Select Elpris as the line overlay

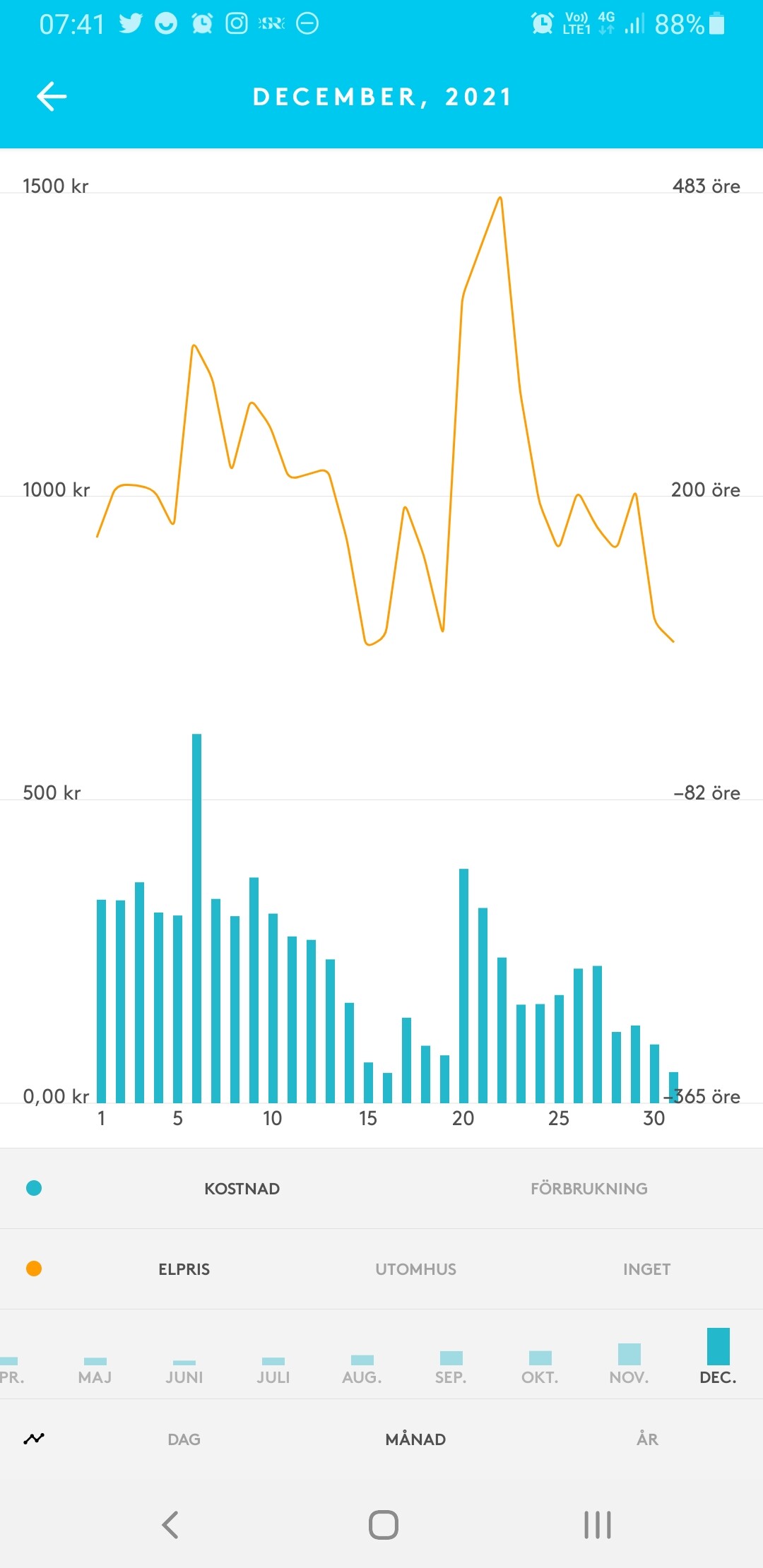click(x=184, y=1269)
